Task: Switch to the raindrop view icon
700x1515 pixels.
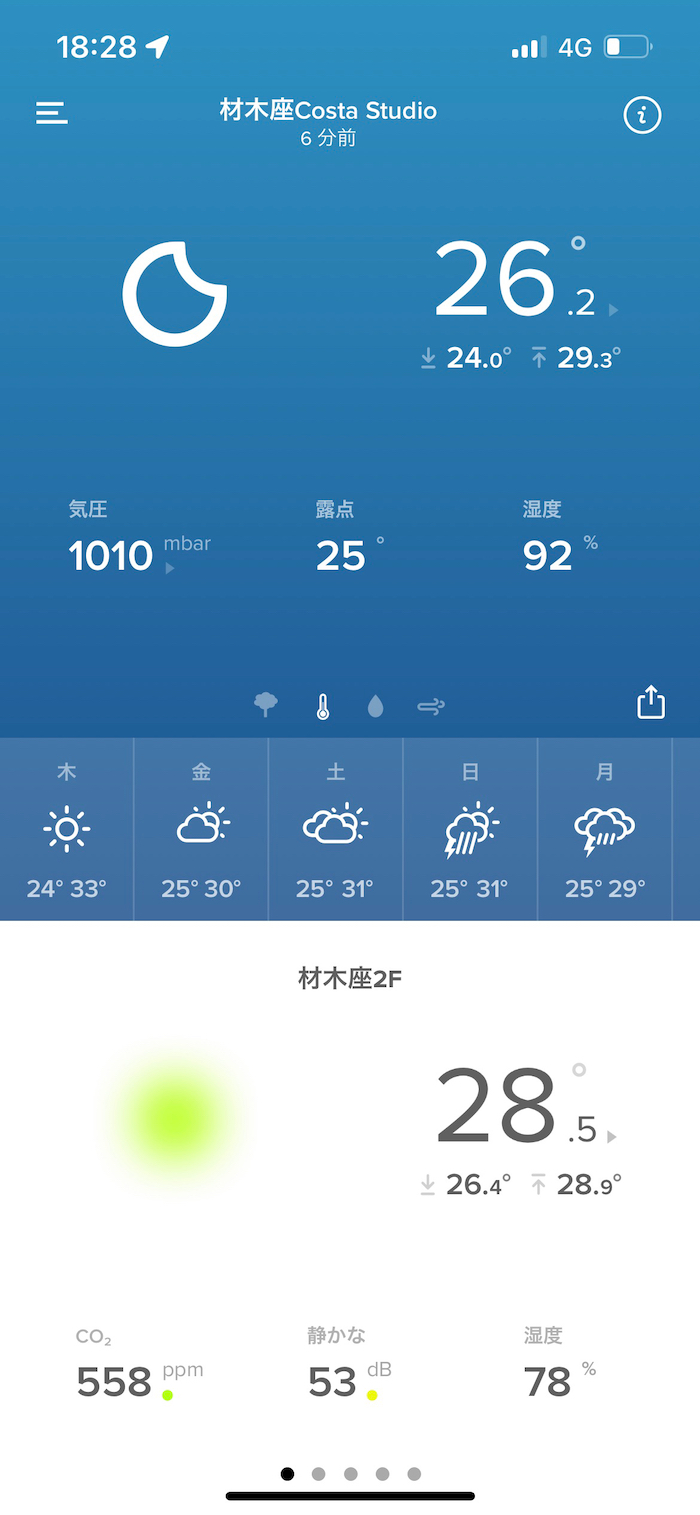Action: [375, 707]
